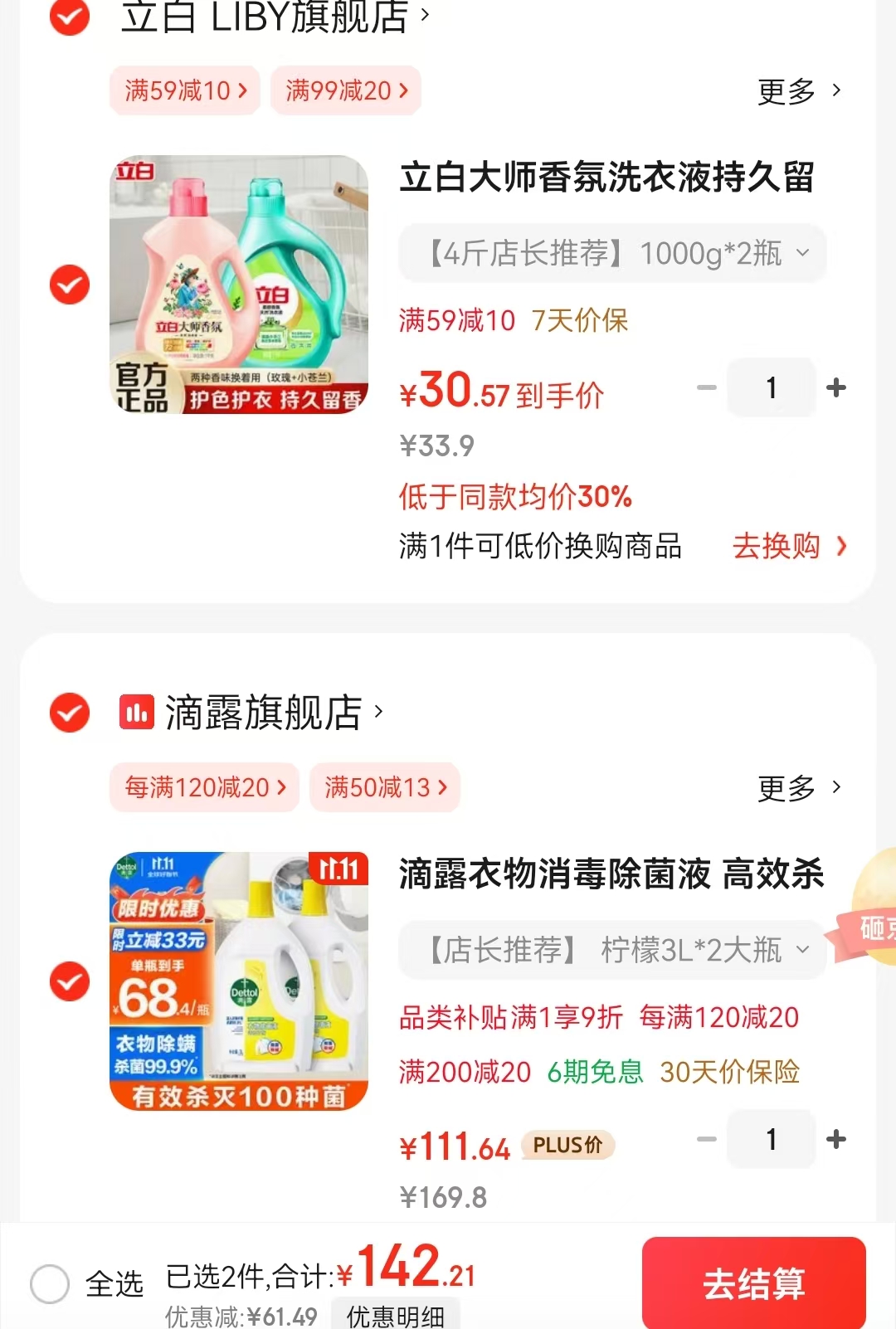Show 更多 coupons for 立白 store
This screenshot has width=896, height=1329.
[799, 91]
